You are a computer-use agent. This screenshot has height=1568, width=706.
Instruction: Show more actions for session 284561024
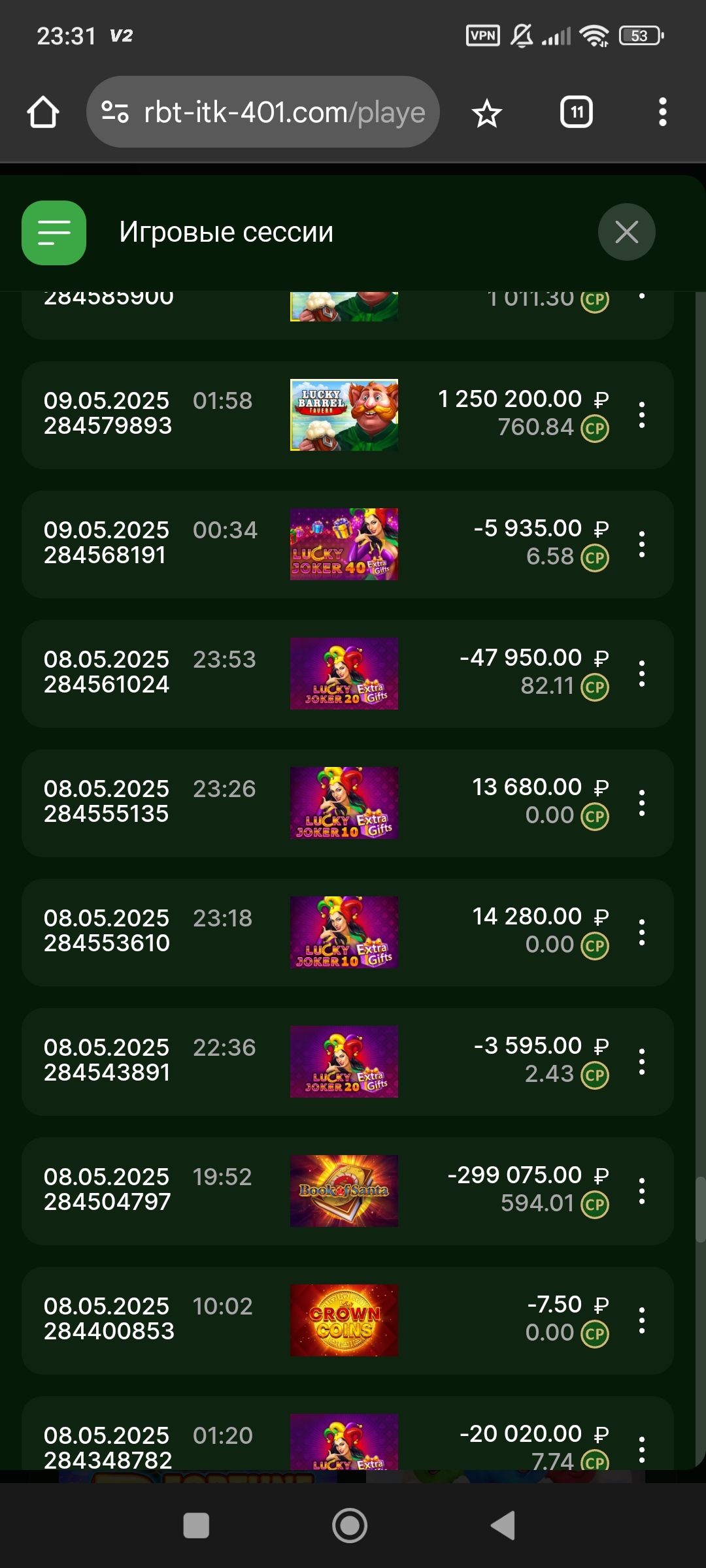pos(641,674)
